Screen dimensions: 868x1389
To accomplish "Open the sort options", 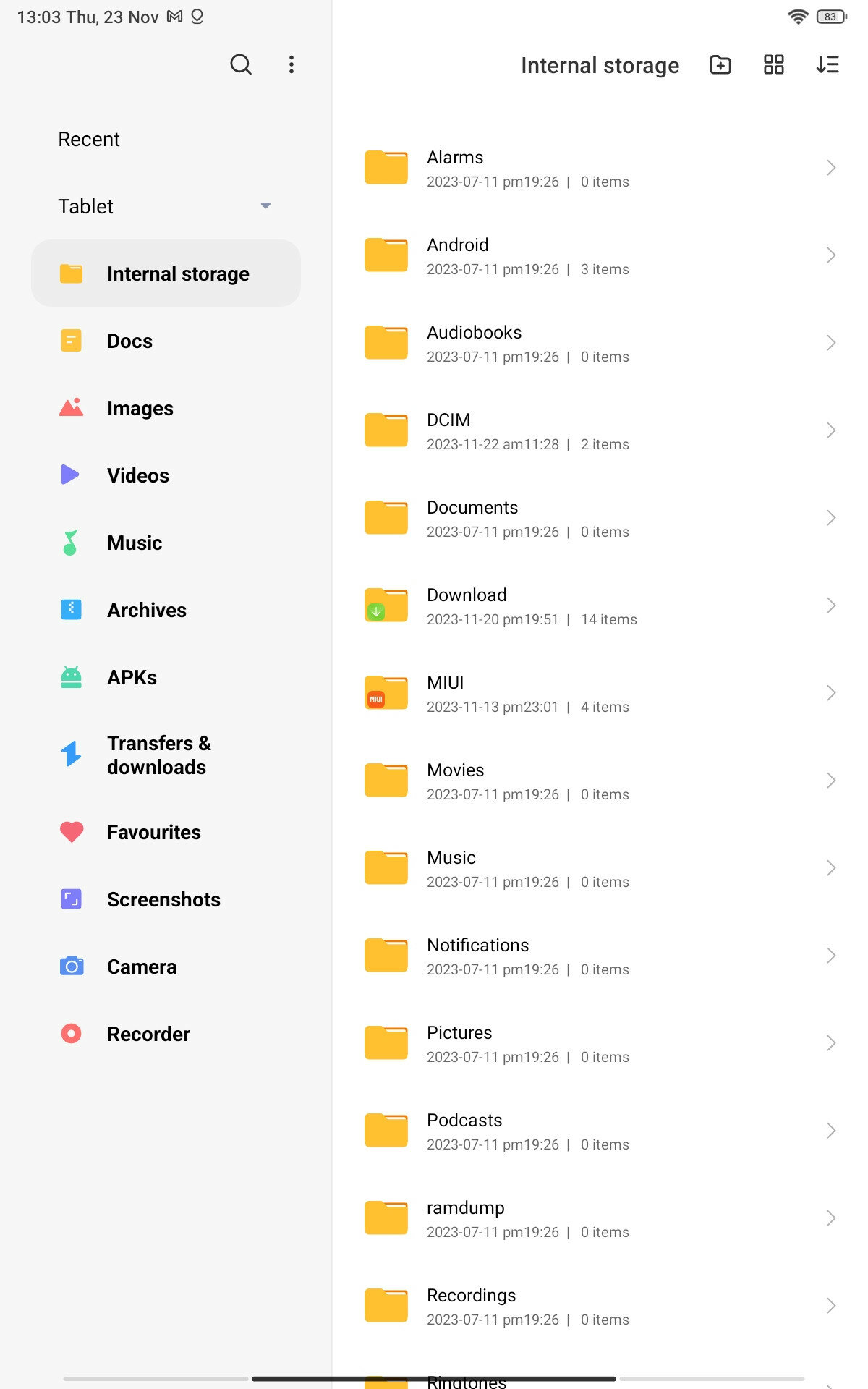I will coord(827,65).
